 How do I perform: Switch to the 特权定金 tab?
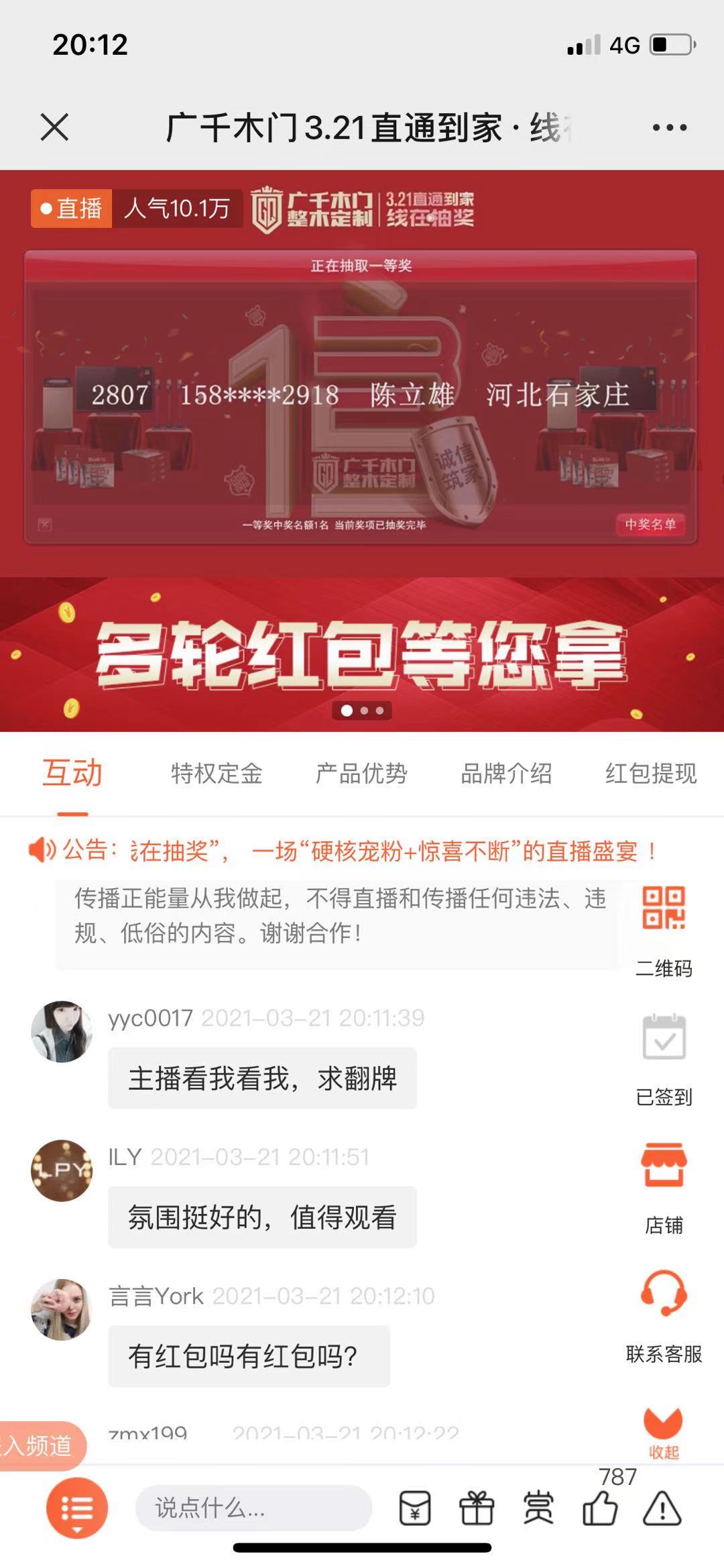pos(217,774)
